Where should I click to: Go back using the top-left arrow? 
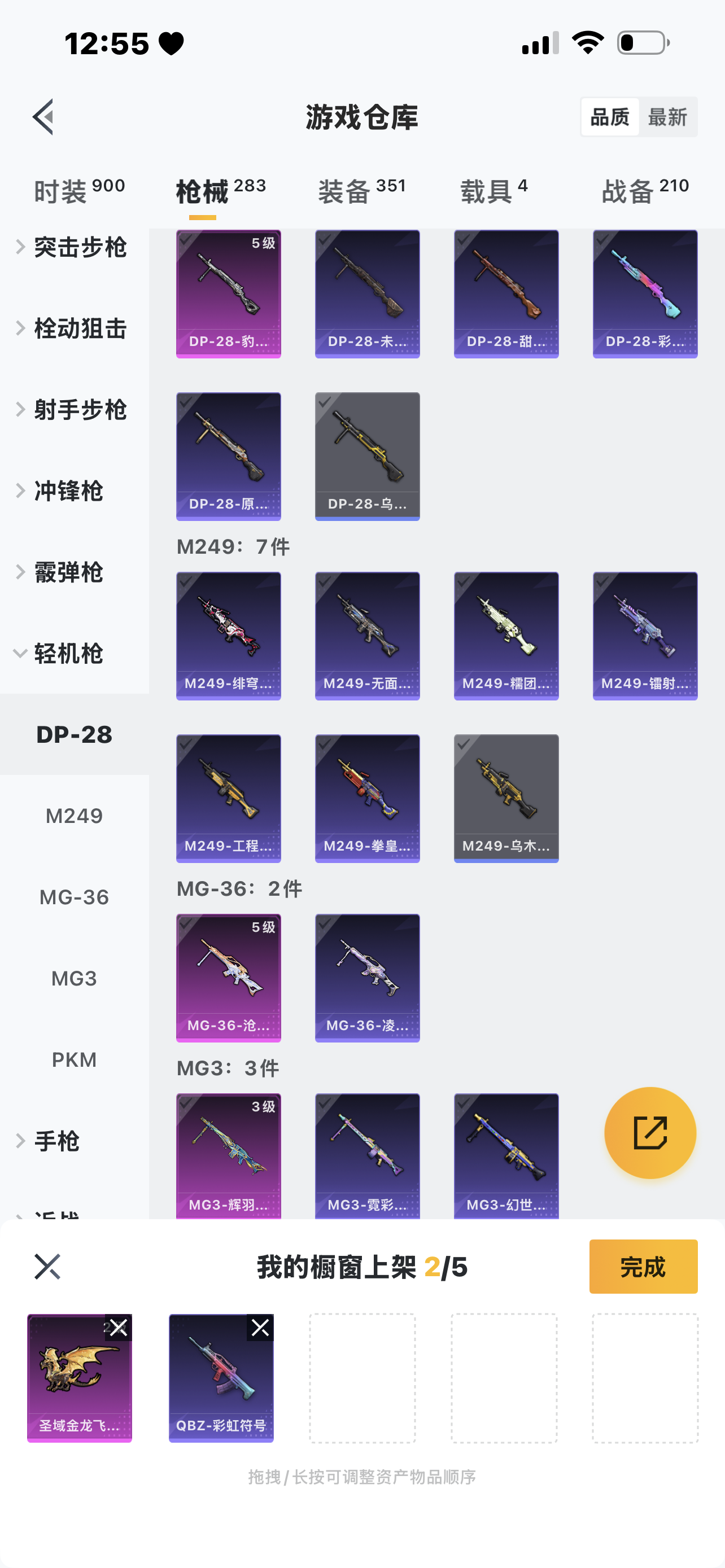43,116
